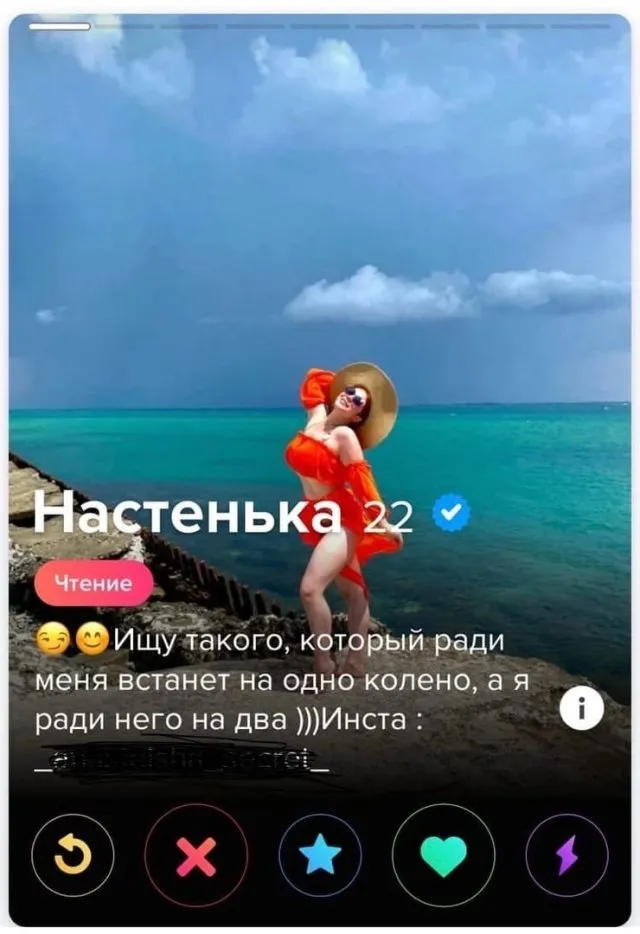
Task: Activate Boost with the purple lightning icon
Action: pyautogui.click(x=566, y=855)
